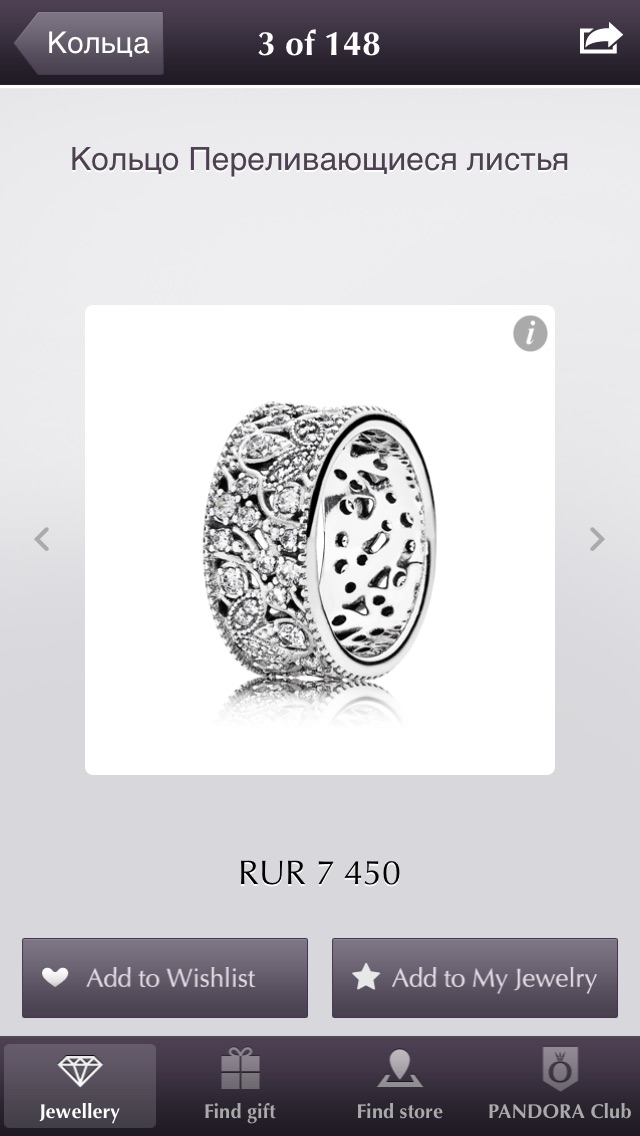The height and width of the screenshot is (1136, 640).
Task: Switch to the Jewellery tab
Action: [80, 1085]
